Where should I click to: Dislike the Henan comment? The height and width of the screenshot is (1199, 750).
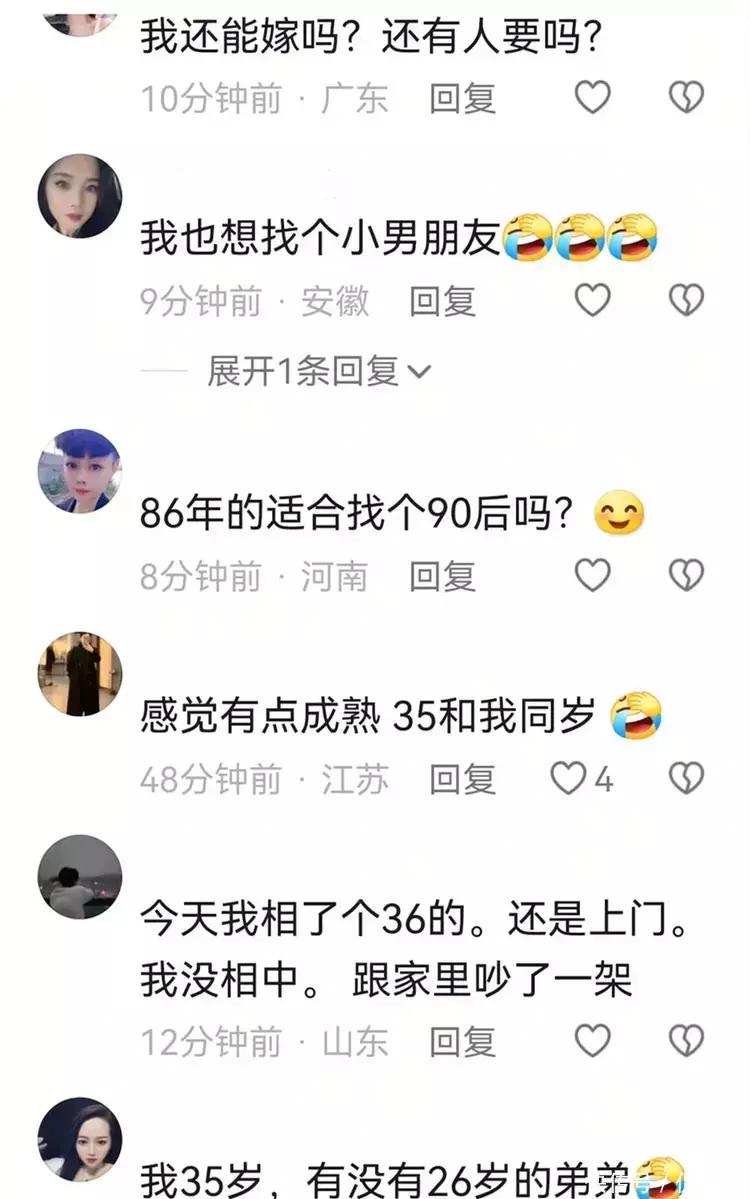pos(686,576)
